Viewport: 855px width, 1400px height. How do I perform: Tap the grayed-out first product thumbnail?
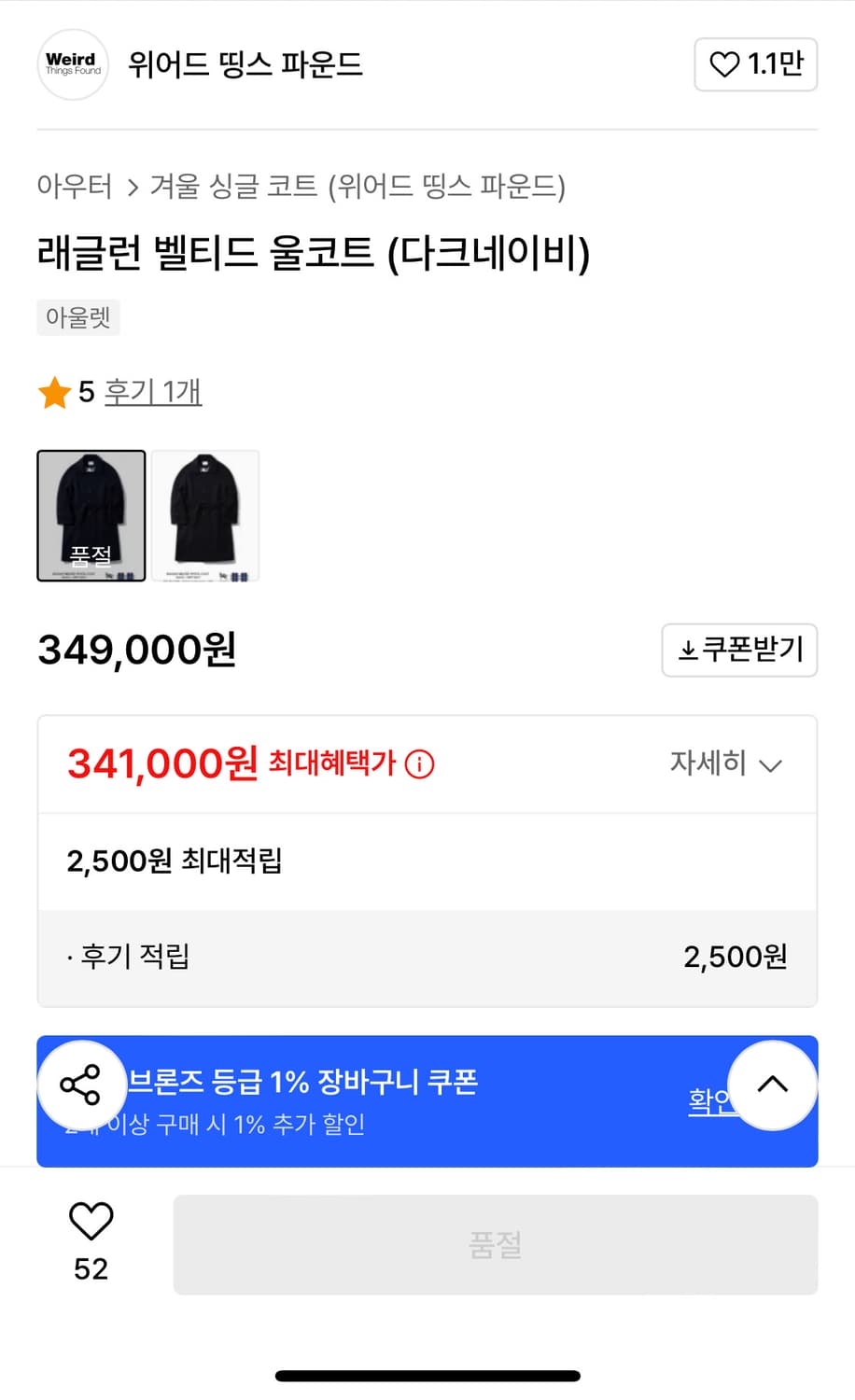pyautogui.click(x=91, y=516)
